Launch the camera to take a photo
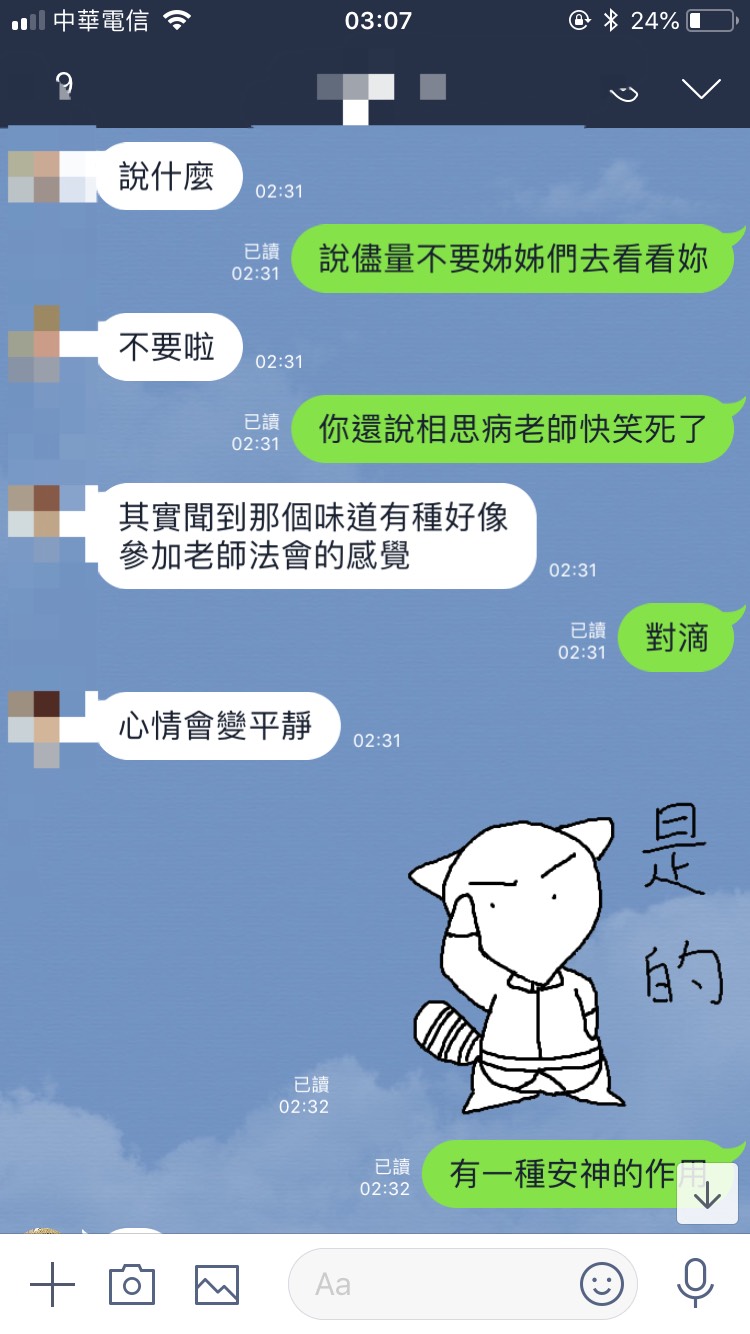The width and height of the screenshot is (750, 1334). tap(132, 1284)
